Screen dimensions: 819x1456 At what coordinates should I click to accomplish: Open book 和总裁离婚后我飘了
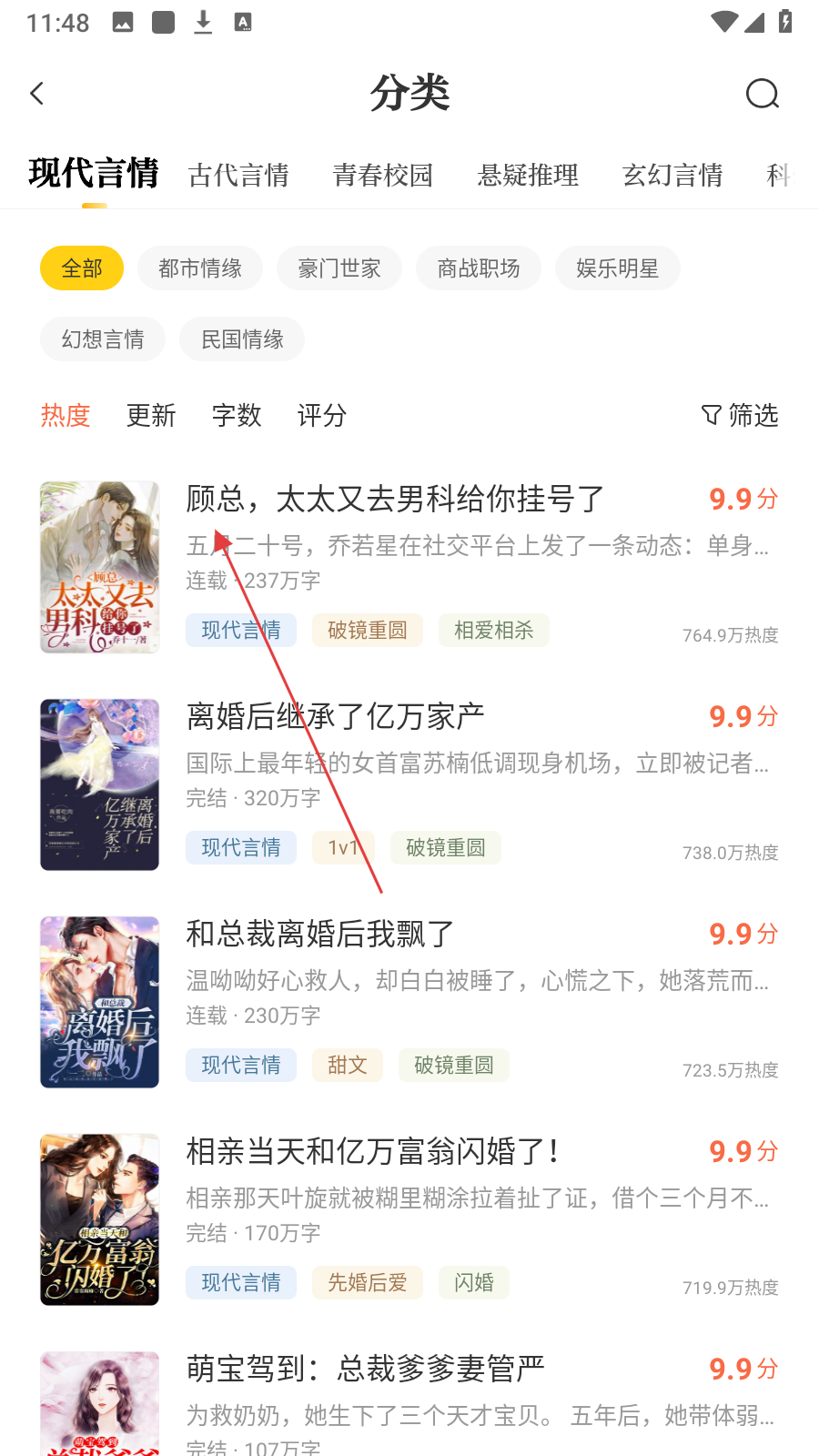(320, 935)
